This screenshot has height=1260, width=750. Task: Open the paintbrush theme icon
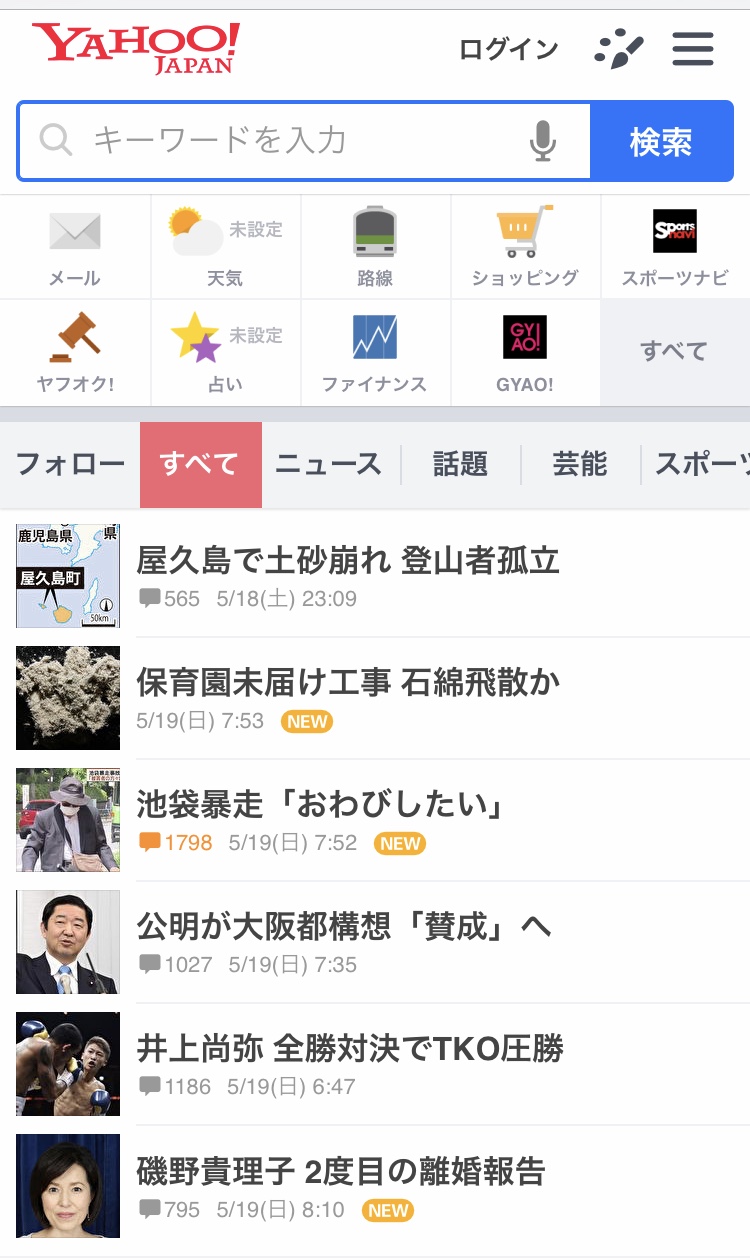coord(618,49)
